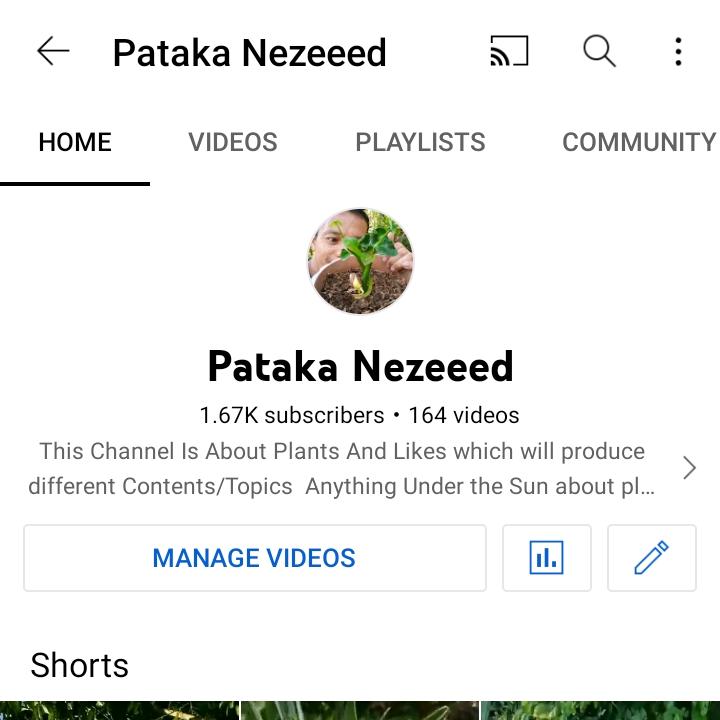The height and width of the screenshot is (720, 720).
Task: Search this channel
Action: point(599,51)
